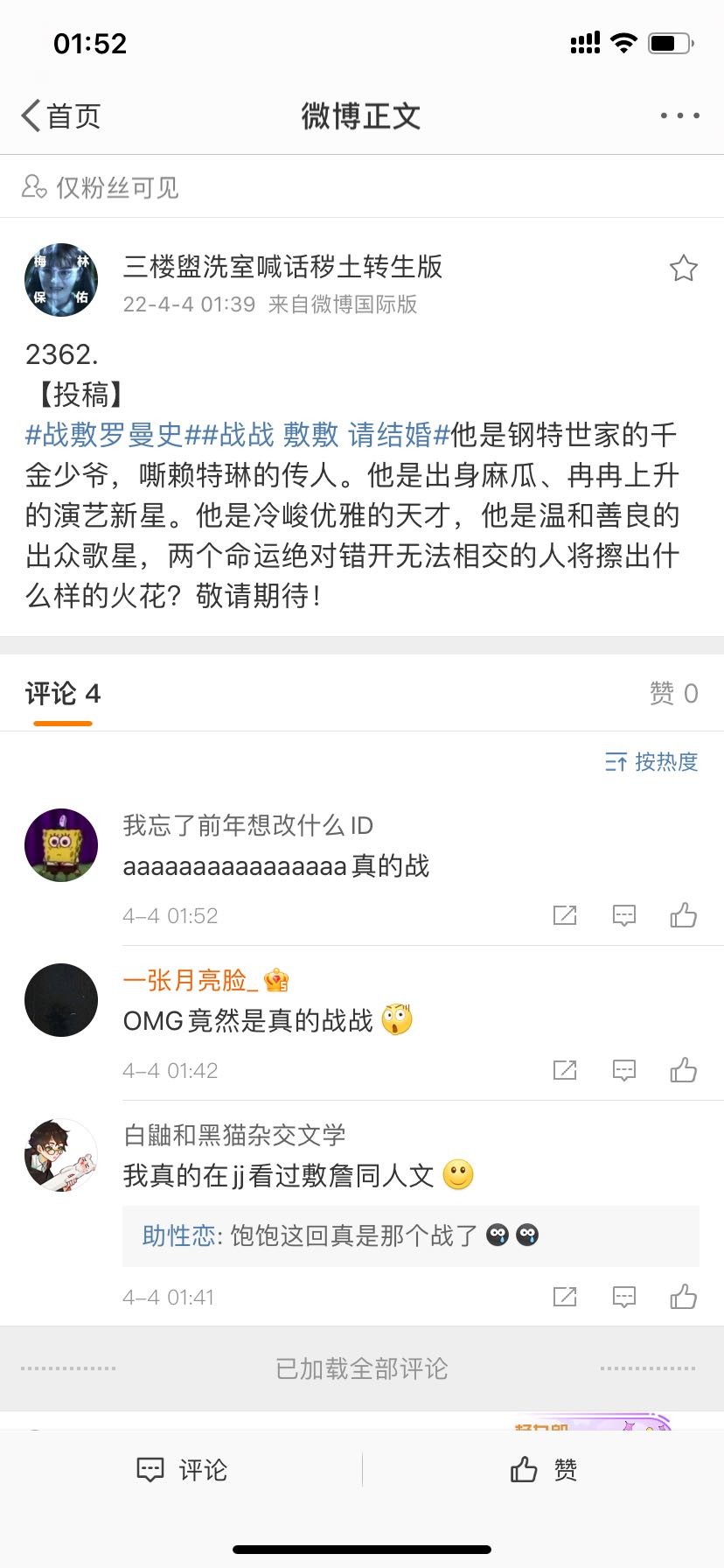This screenshot has width=724, height=1568.
Task: Like the comment by 一张月亮脸_
Action: point(683,1070)
